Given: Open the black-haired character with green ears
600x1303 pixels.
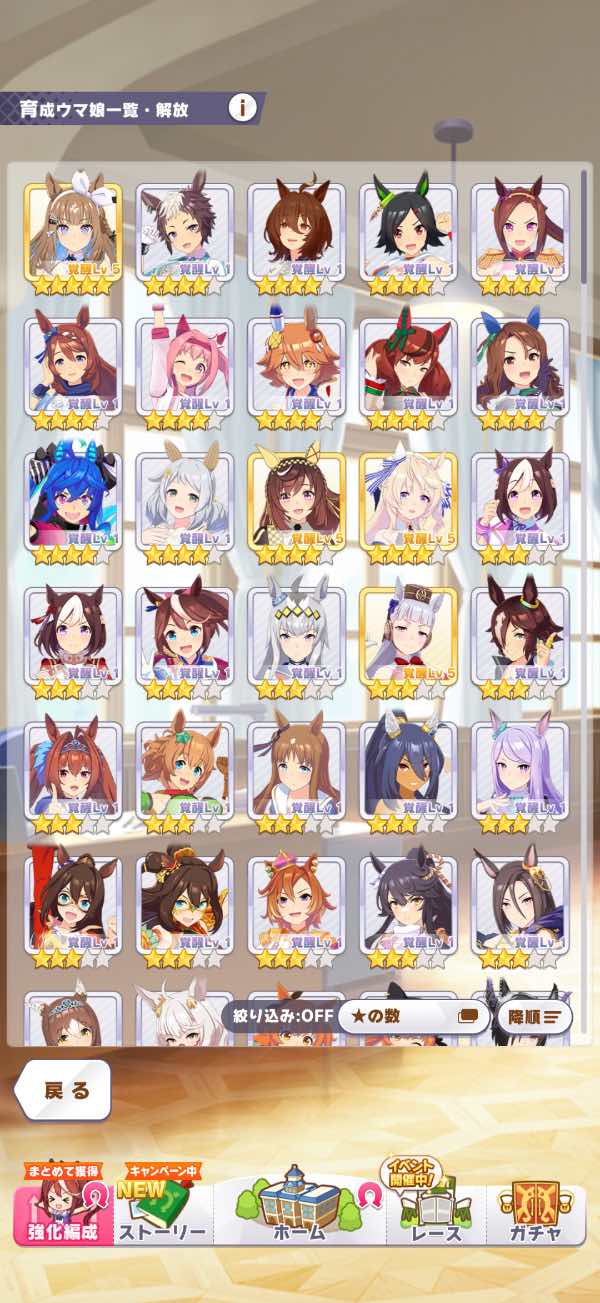Looking at the screenshot, I should 408,232.
